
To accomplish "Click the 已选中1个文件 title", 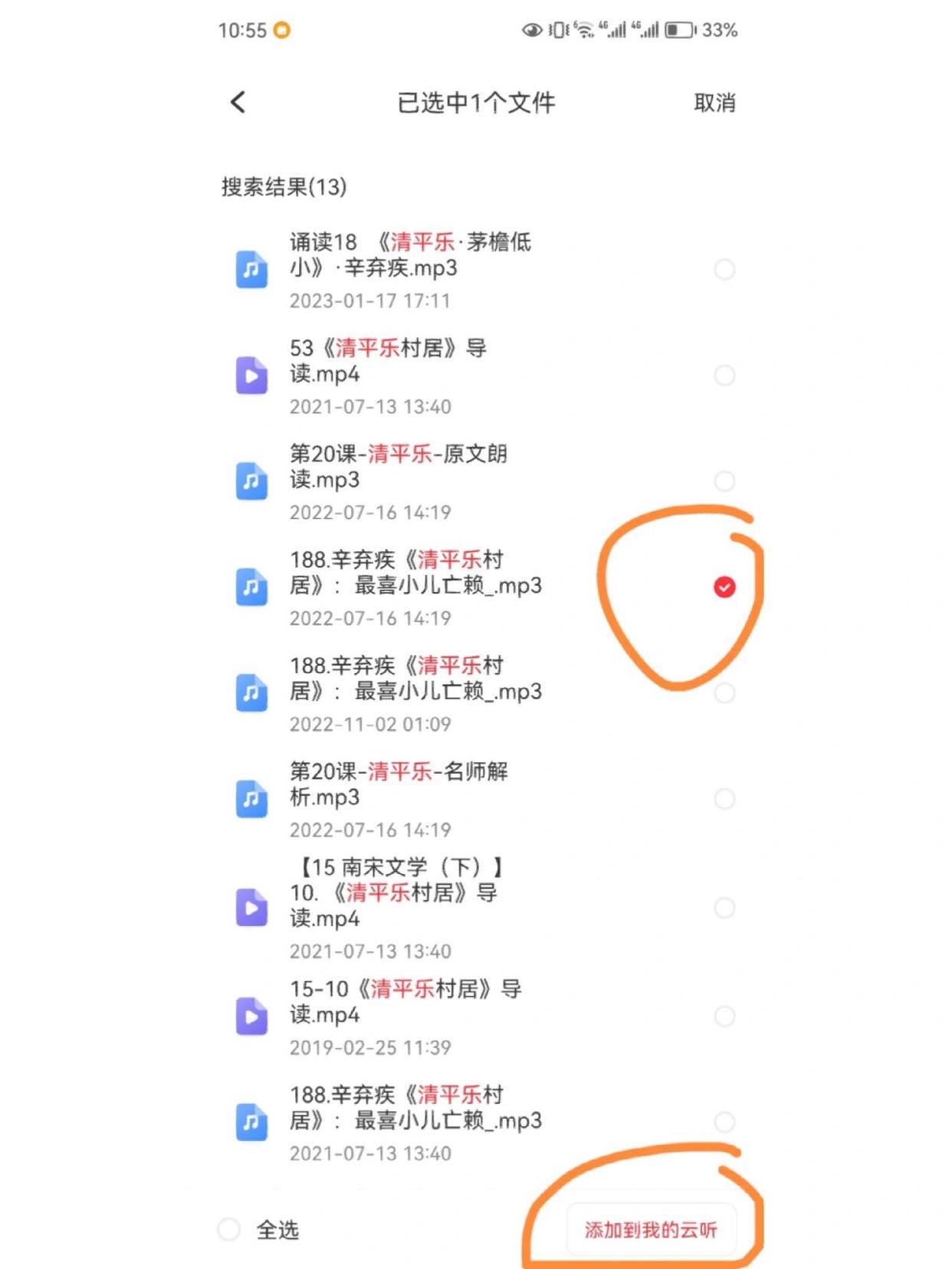I will click(x=477, y=102).
